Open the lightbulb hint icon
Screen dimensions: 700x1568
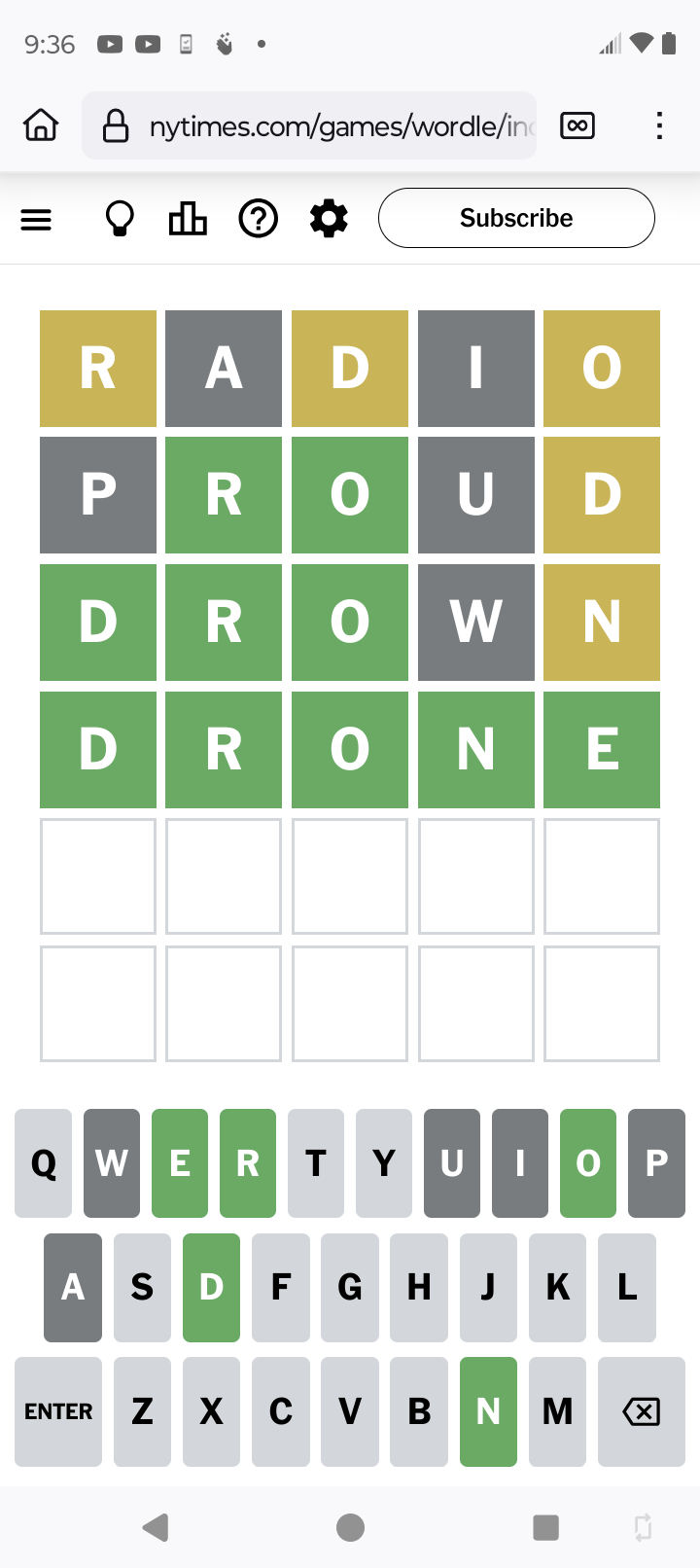[x=120, y=219]
